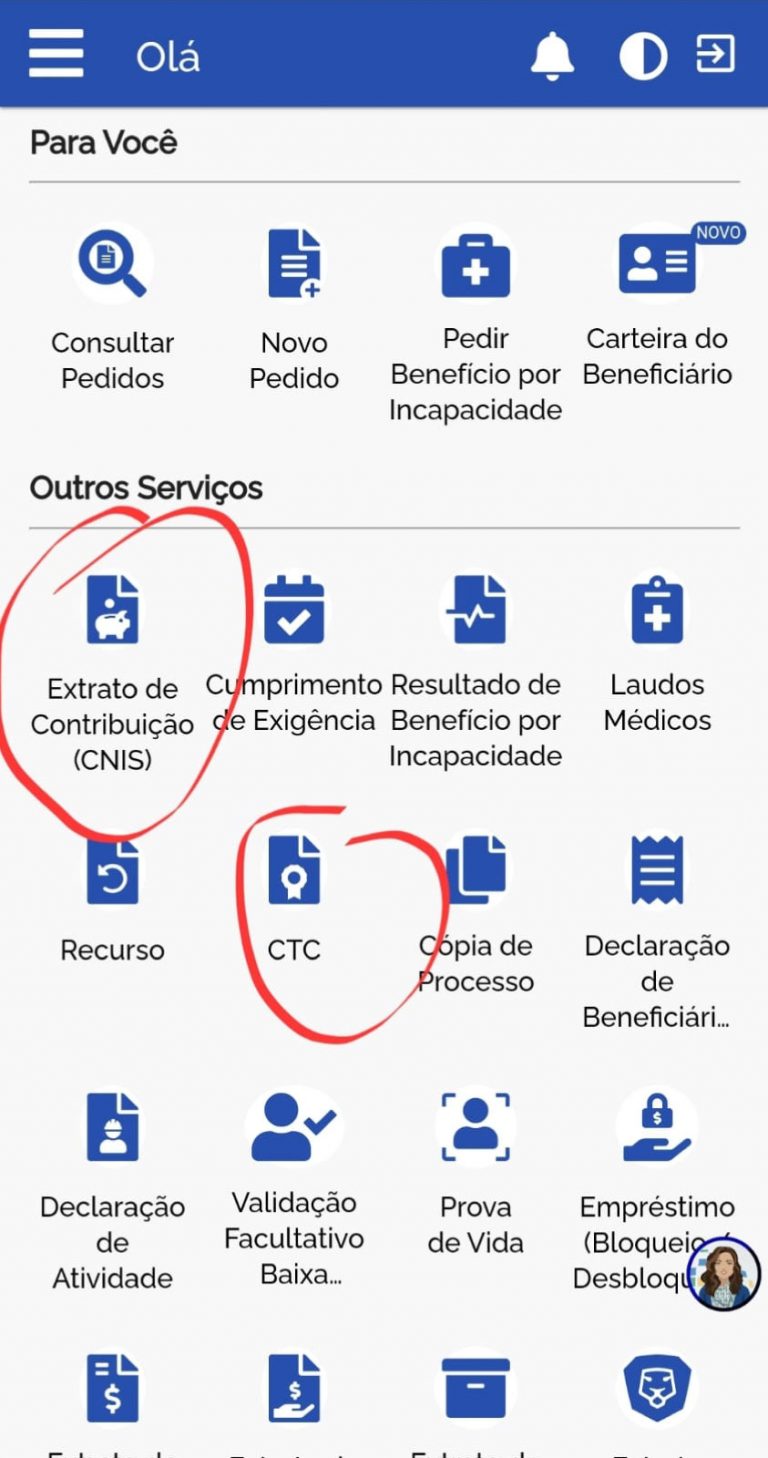Open the hamburger drawer menu

(56, 54)
